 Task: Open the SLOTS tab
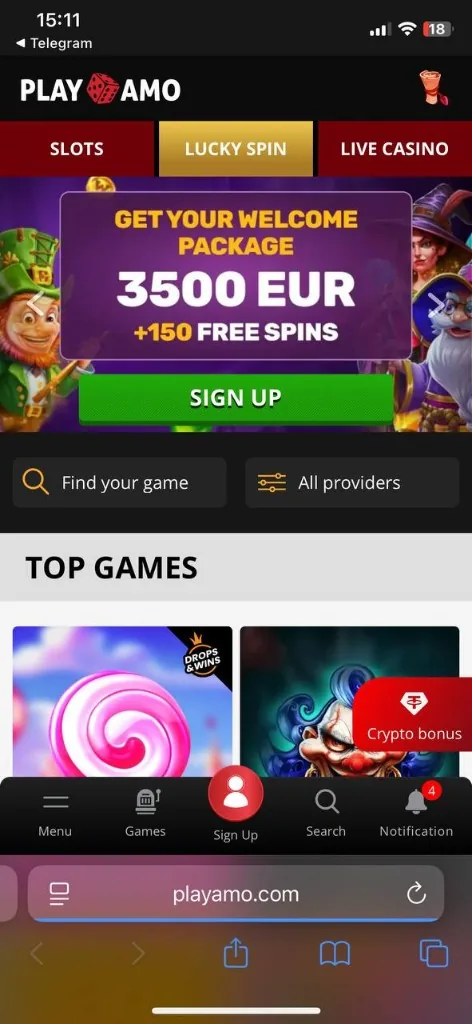click(x=76, y=149)
